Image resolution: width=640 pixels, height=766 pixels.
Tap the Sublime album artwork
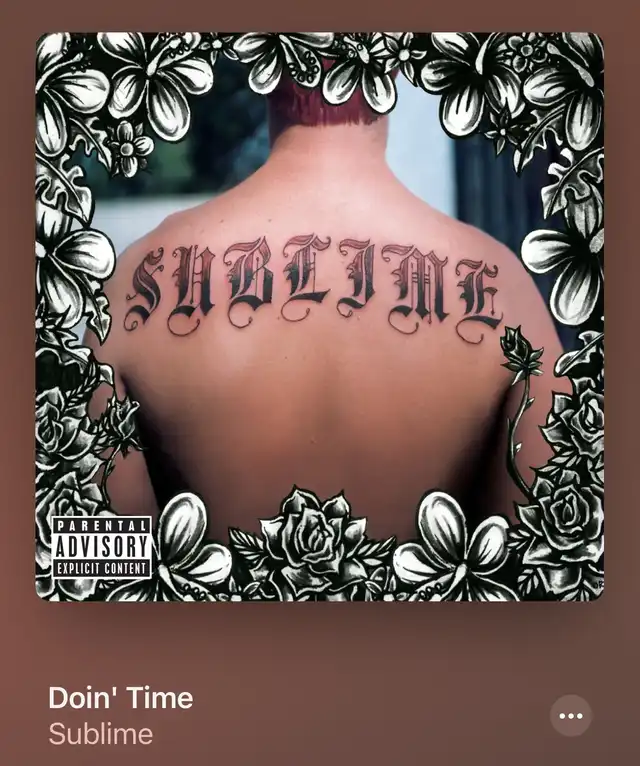(320, 317)
